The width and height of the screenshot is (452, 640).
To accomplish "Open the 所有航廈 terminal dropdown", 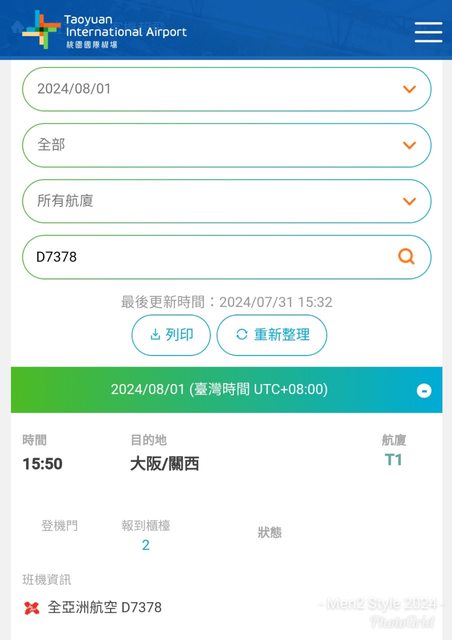I will pyautogui.click(x=227, y=201).
